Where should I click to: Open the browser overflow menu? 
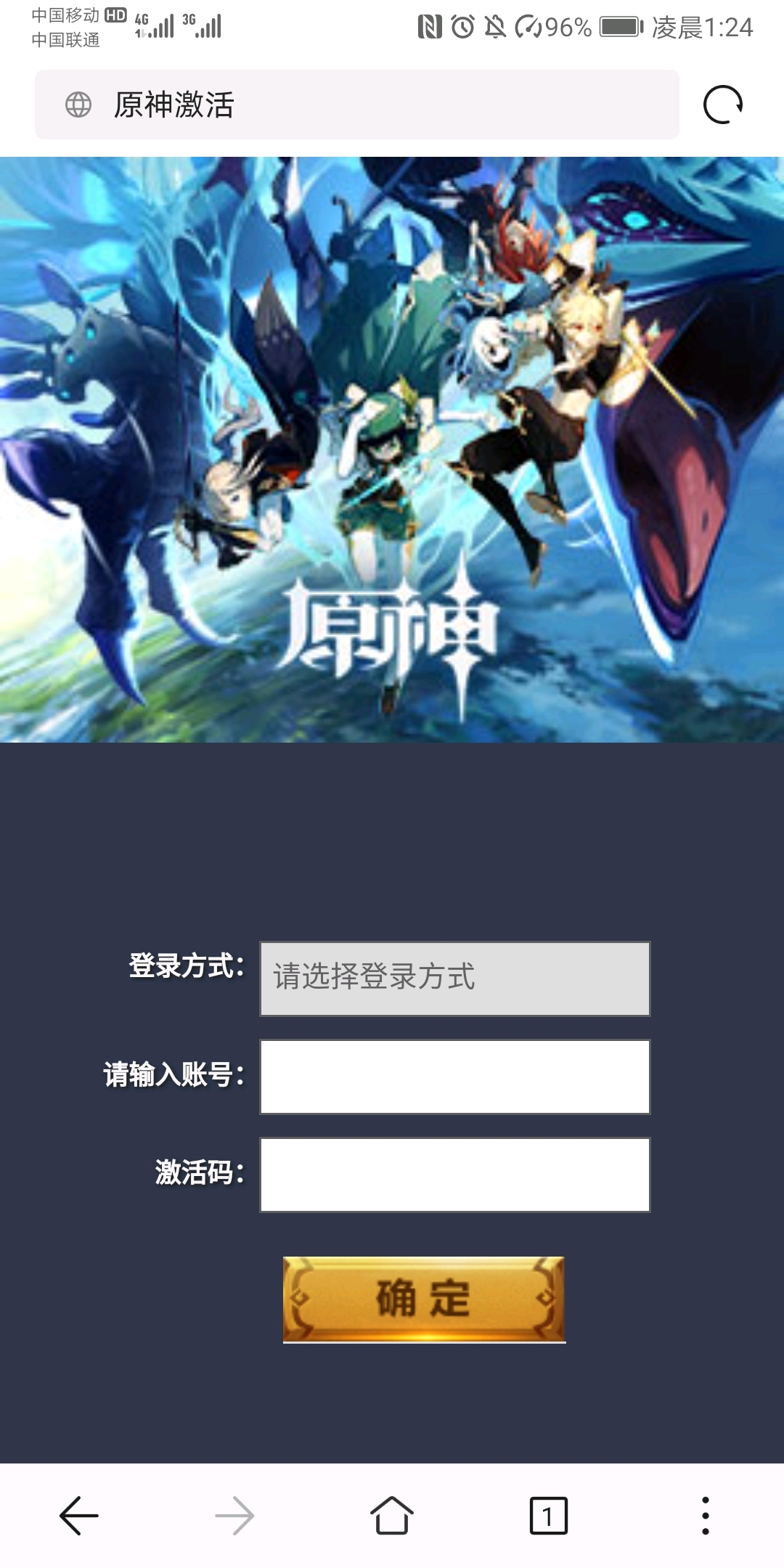point(706,1516)
